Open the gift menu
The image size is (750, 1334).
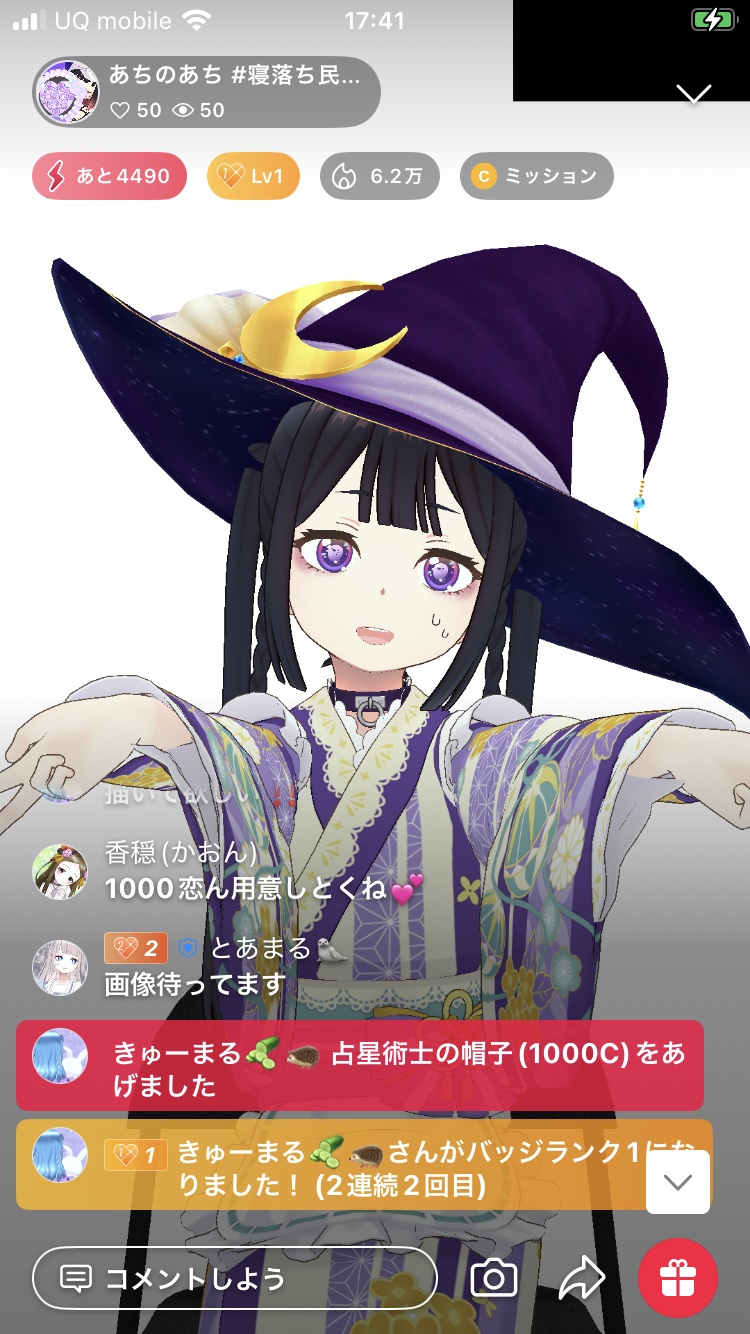click(678, 1277)
